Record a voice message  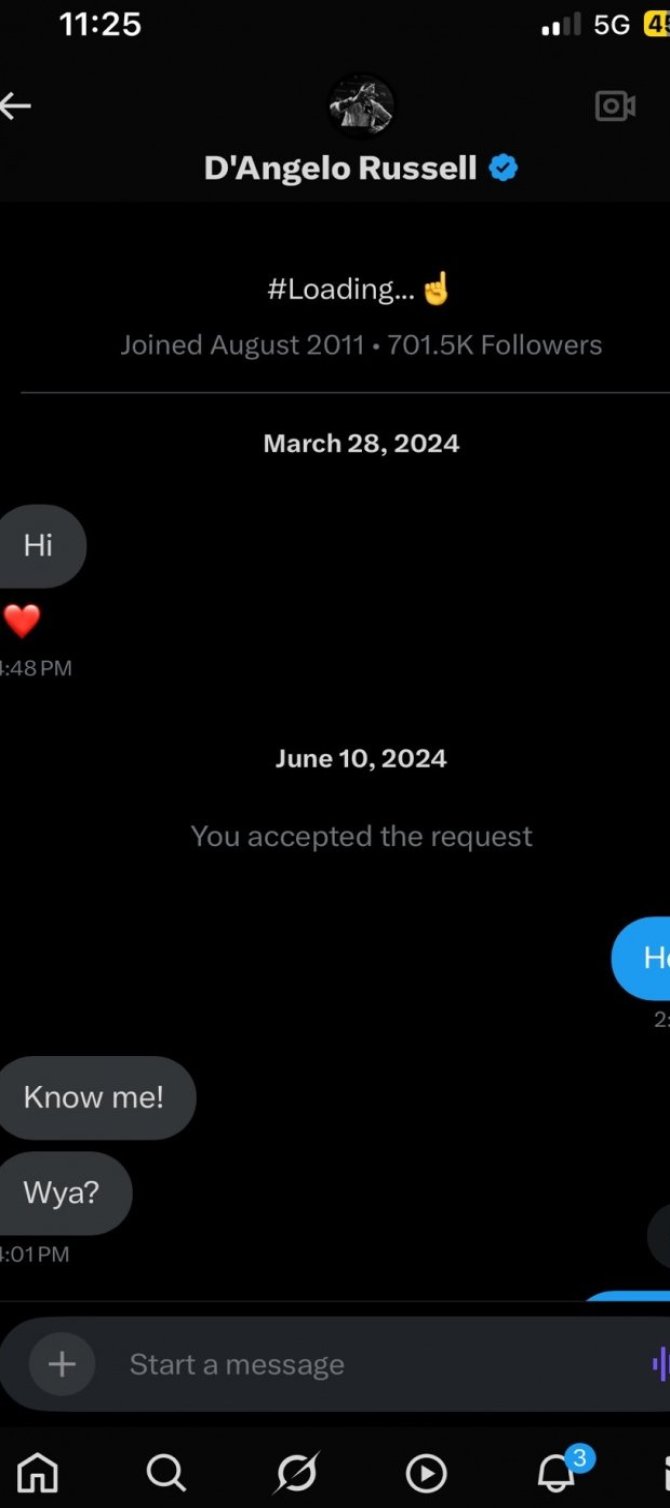tap(660, 1364)
